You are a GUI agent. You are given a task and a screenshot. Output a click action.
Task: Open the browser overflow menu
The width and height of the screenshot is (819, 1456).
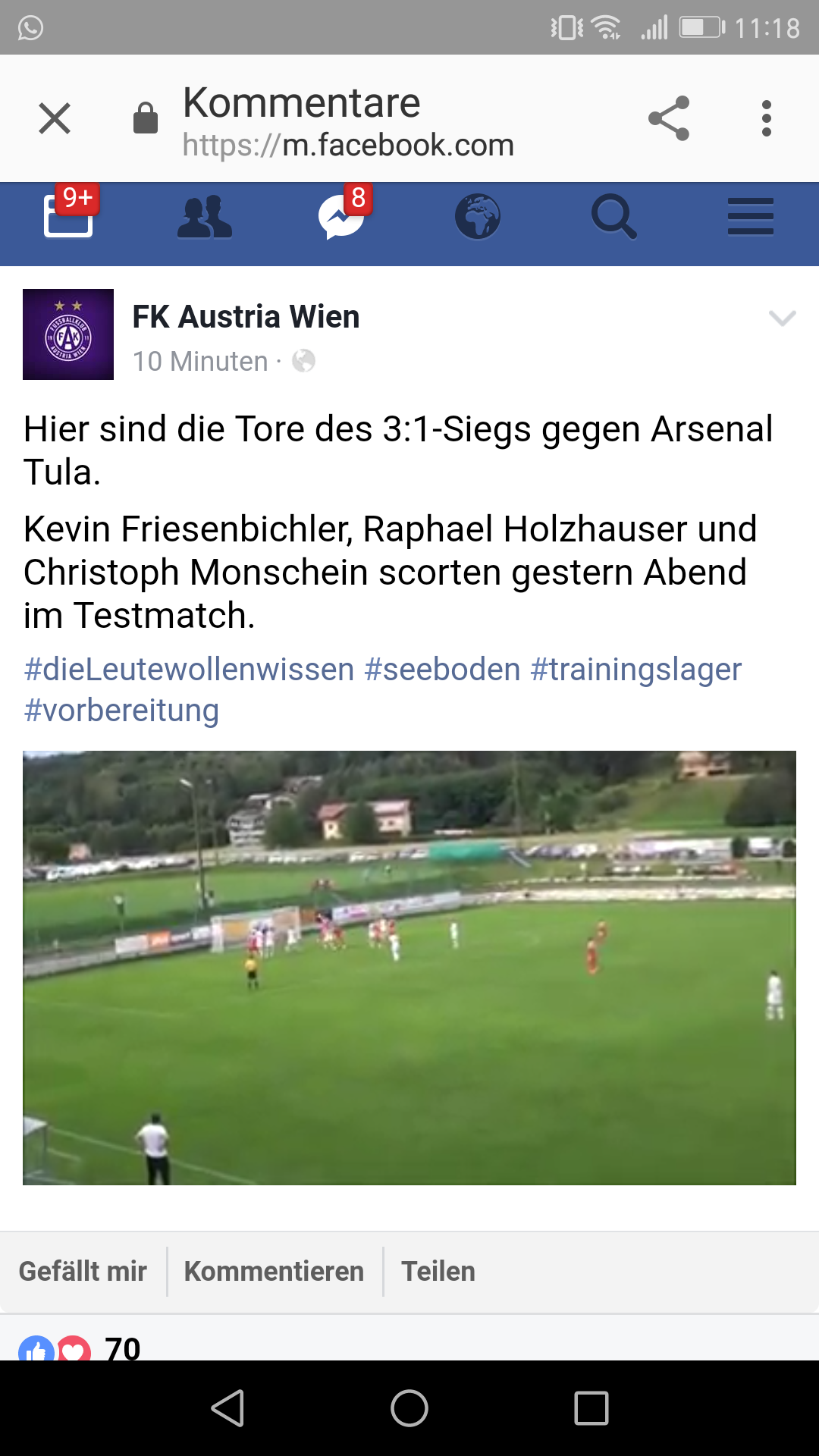[x=767, y=118]
